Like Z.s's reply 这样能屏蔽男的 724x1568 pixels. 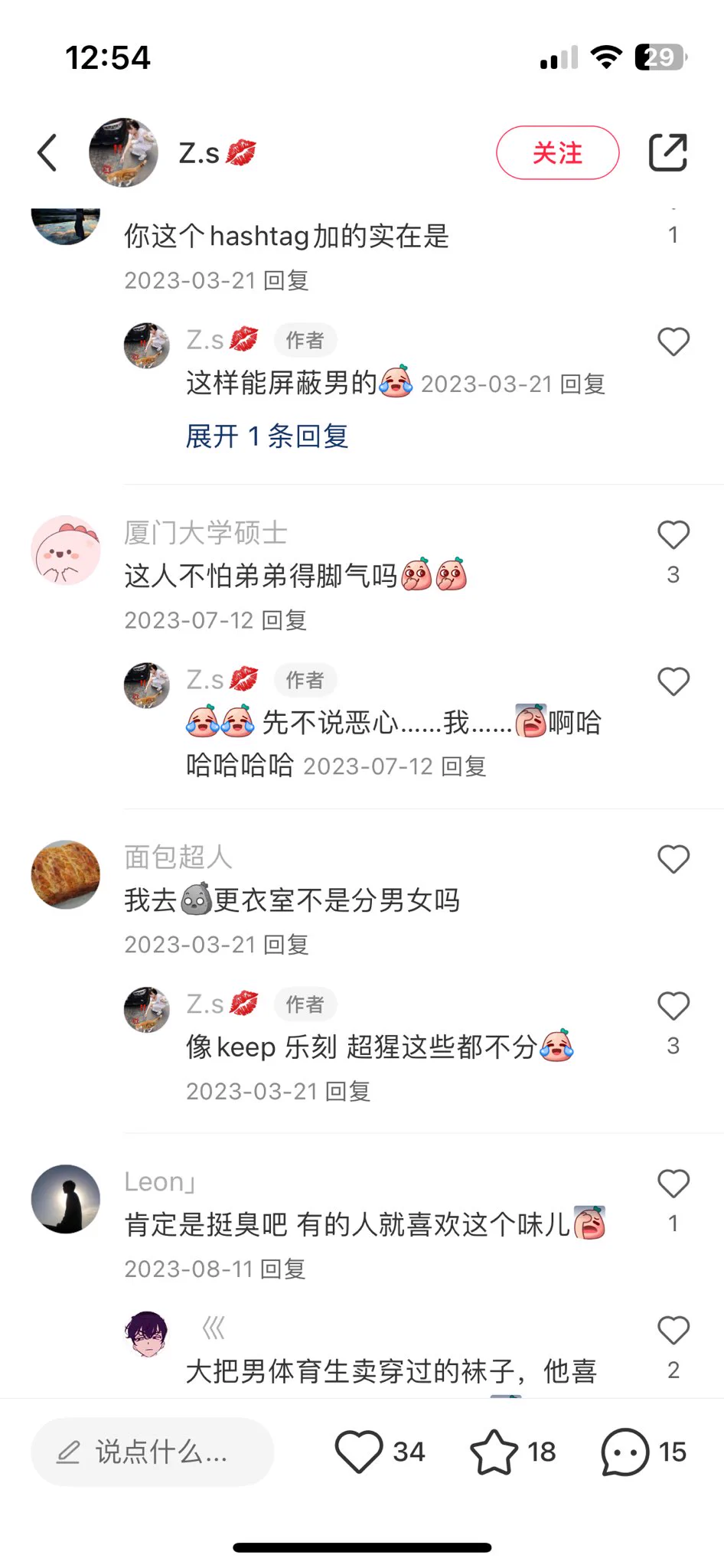click(x=673, y=341)
